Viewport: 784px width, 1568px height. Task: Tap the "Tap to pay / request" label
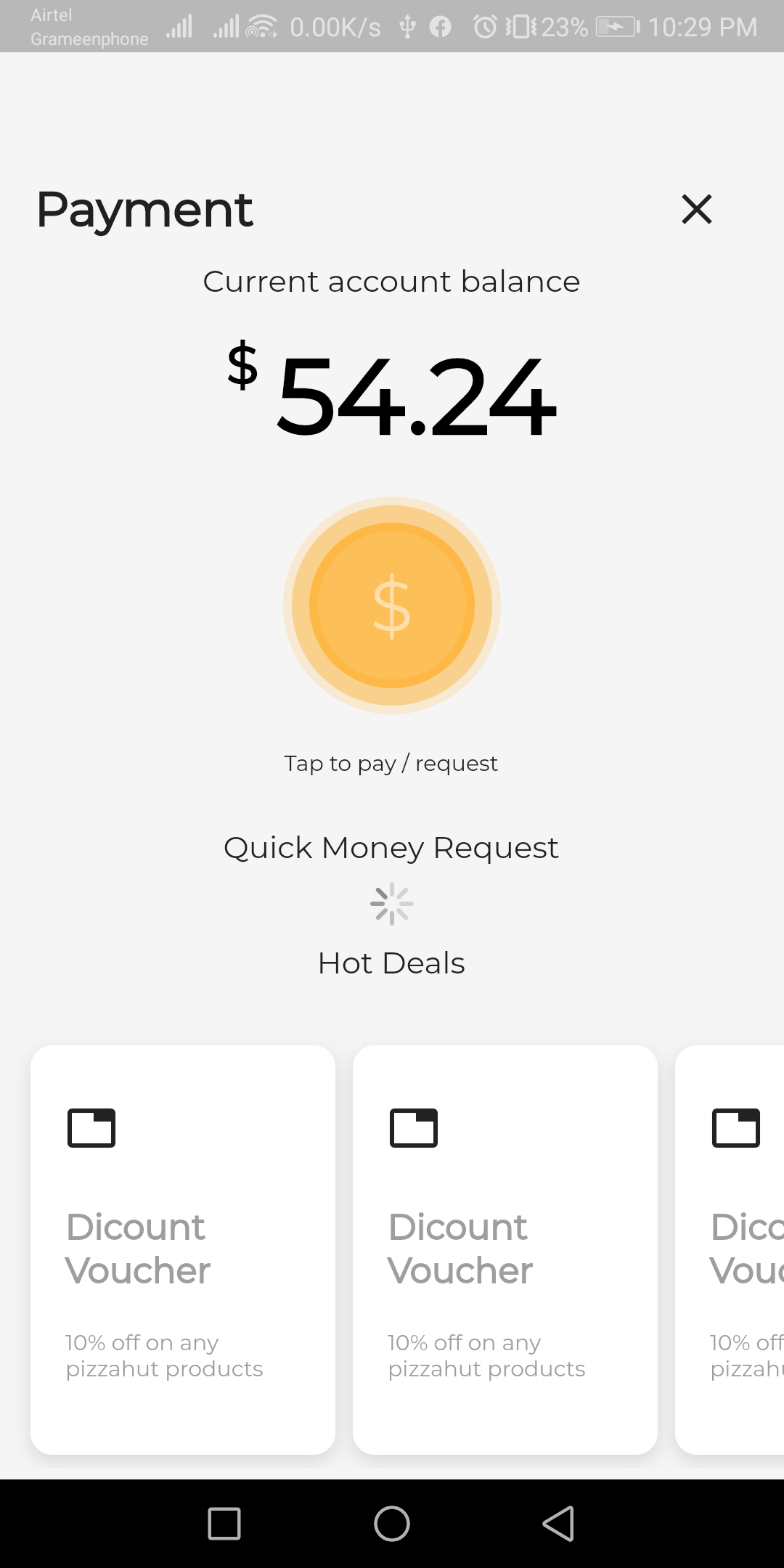pos(391,763)
